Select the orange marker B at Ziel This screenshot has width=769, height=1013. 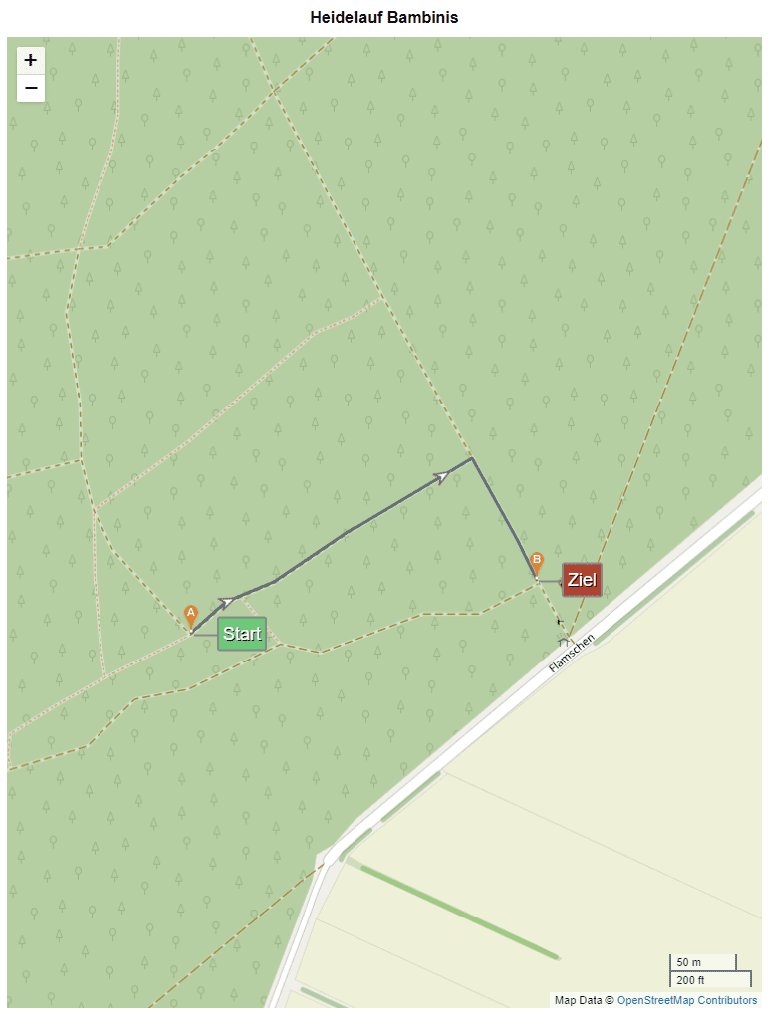coord(536,563)
